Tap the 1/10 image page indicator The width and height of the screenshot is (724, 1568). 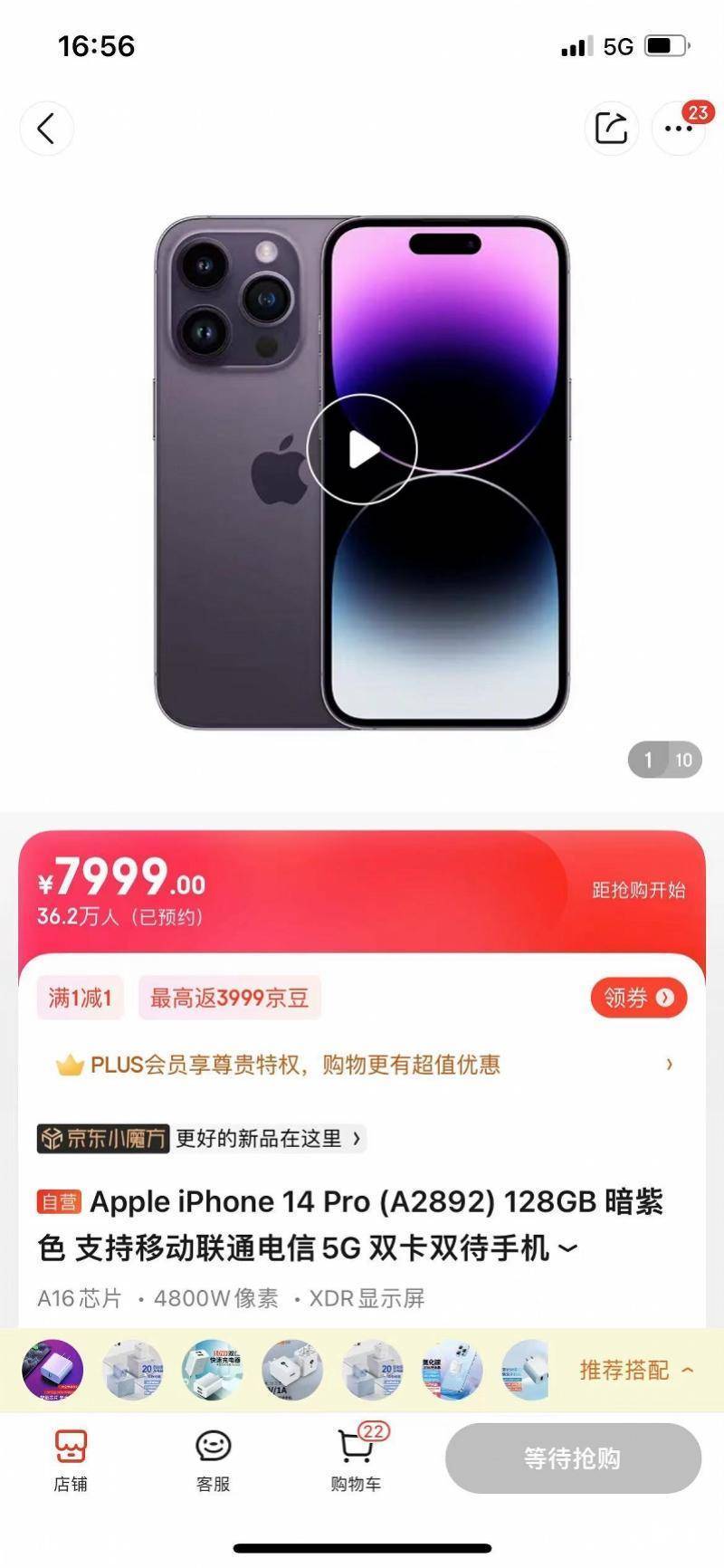point(664,760)
